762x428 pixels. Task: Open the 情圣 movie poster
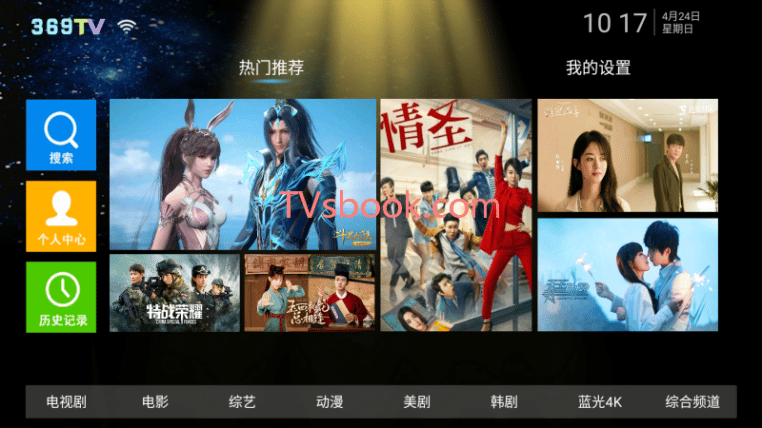pos(456,215)
